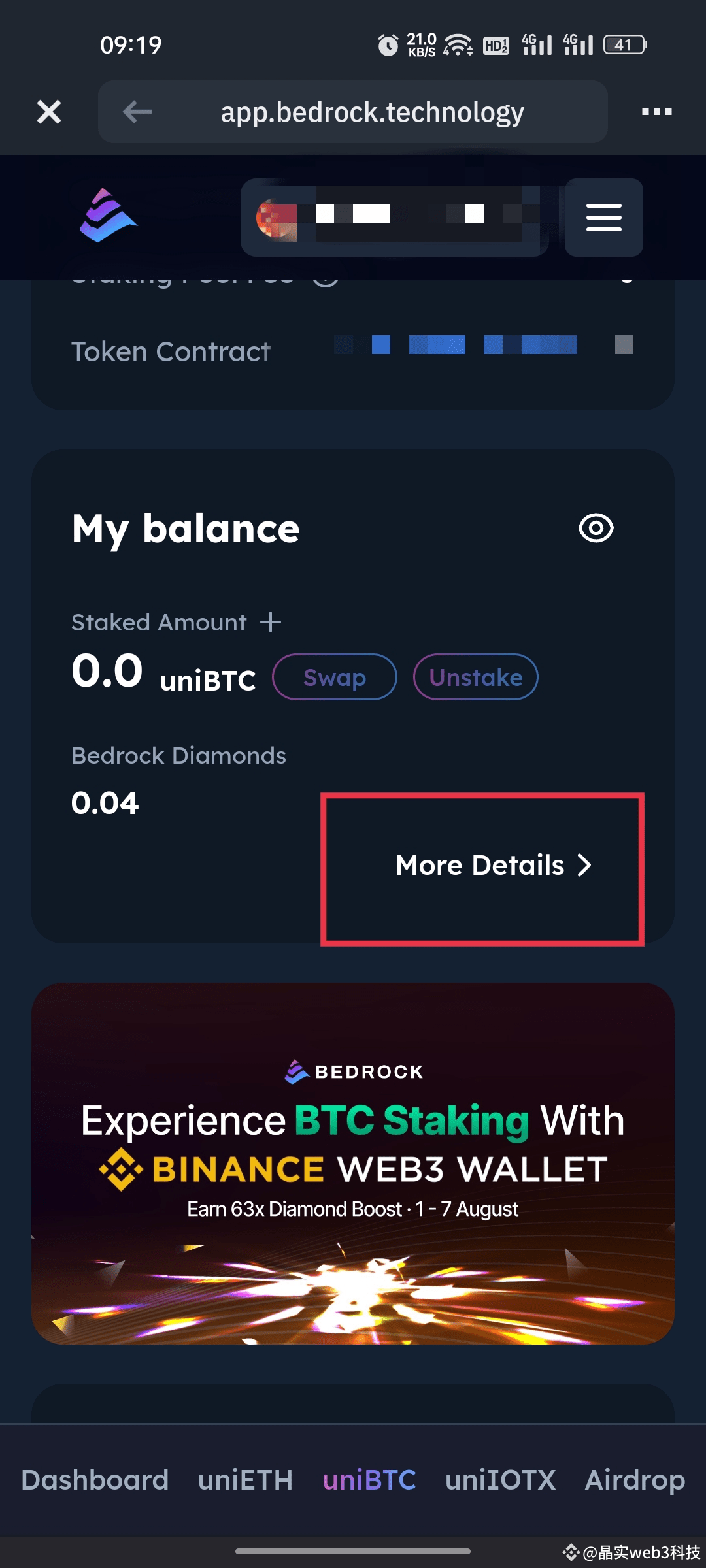Tap the Unstake button
This screenshot has height=1568, width=706.
[475, 677]
